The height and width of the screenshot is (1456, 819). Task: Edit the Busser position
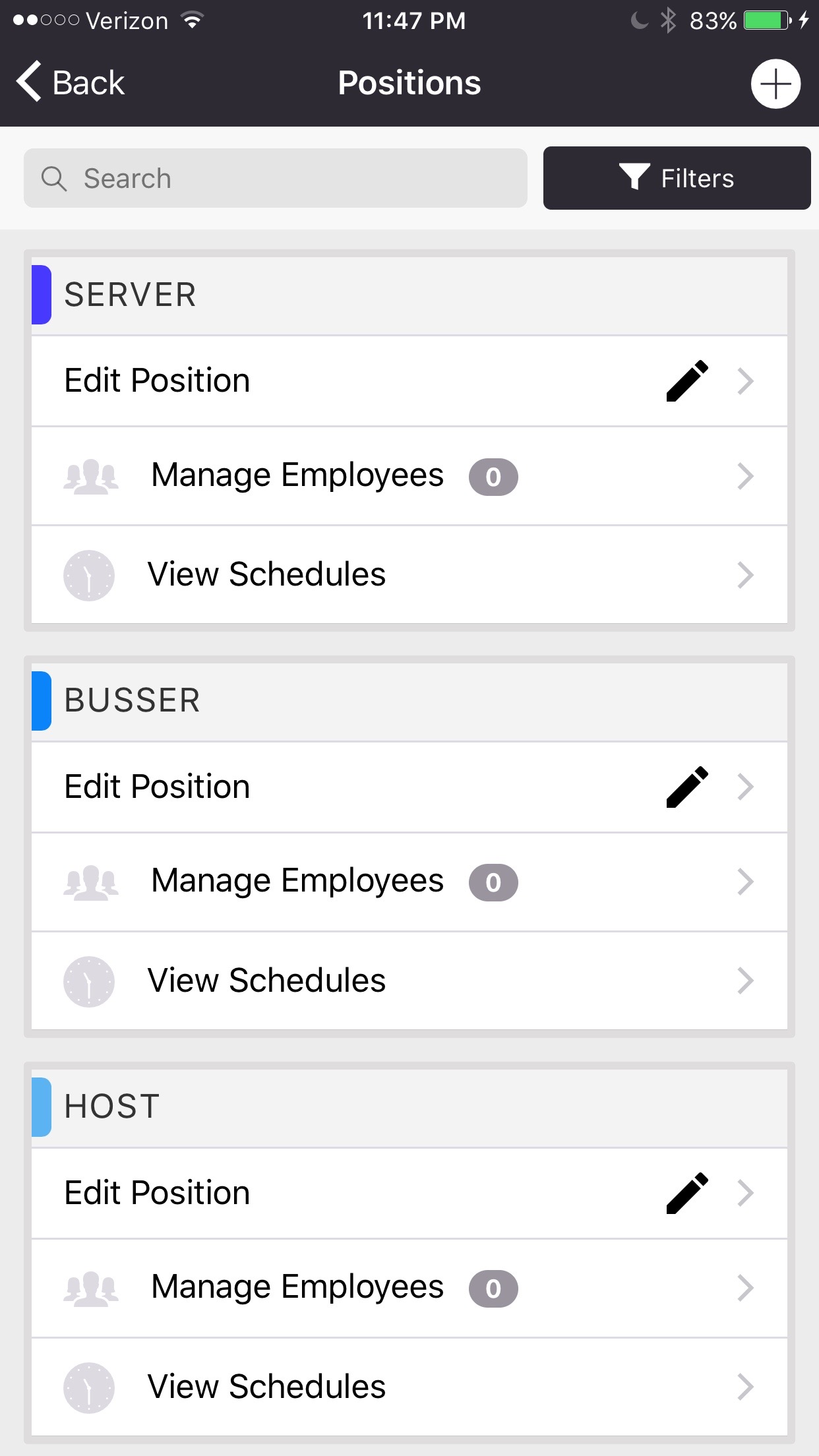pyautogui.click(x=409, y=787)
